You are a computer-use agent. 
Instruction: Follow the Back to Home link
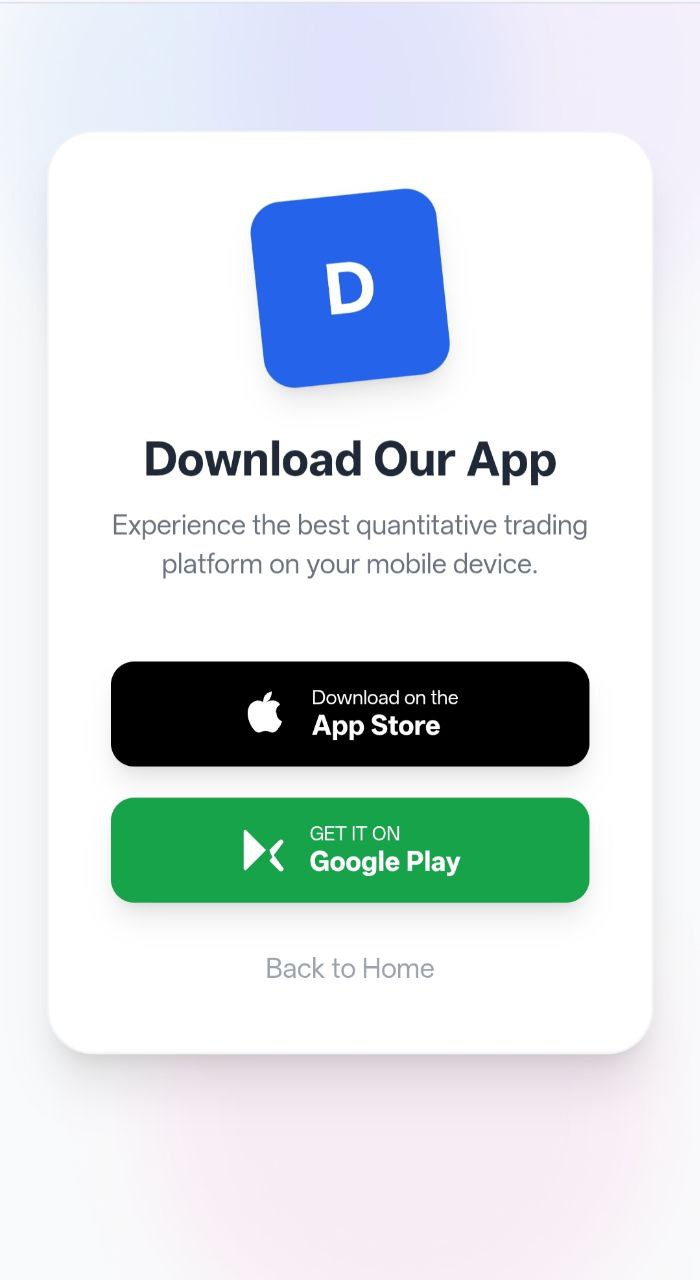(x=350, y=968)
